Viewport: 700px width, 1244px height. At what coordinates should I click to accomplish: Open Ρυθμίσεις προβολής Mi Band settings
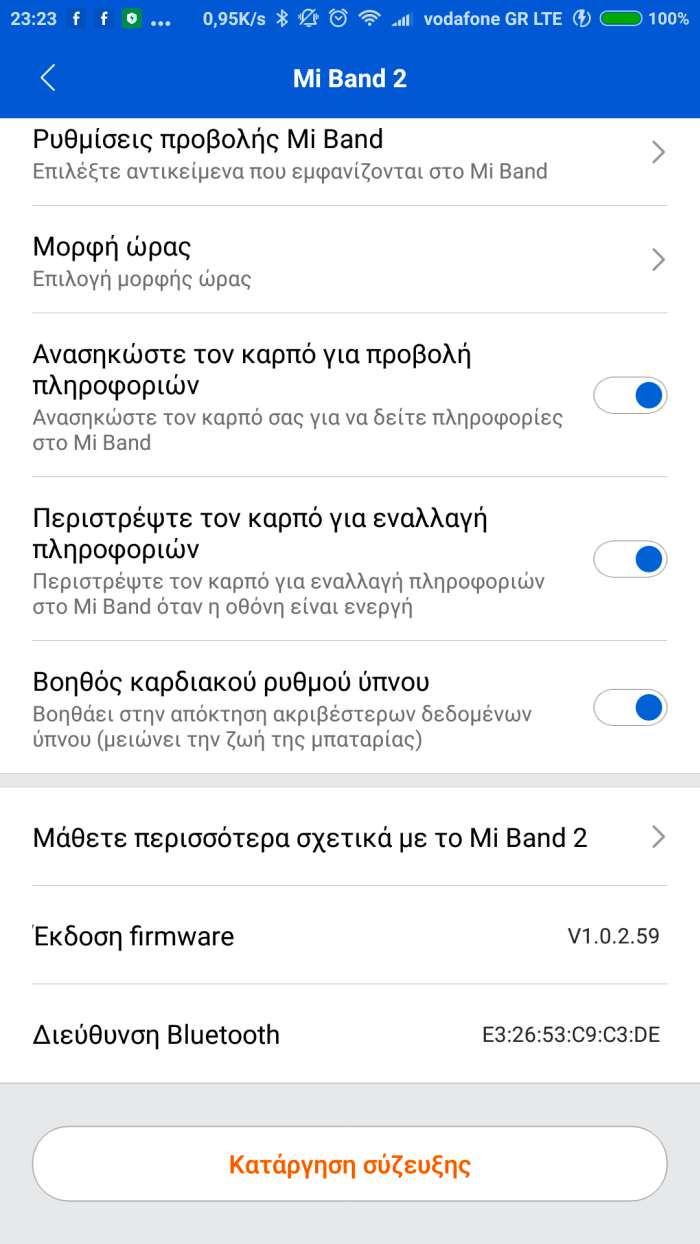coord(350,153)
